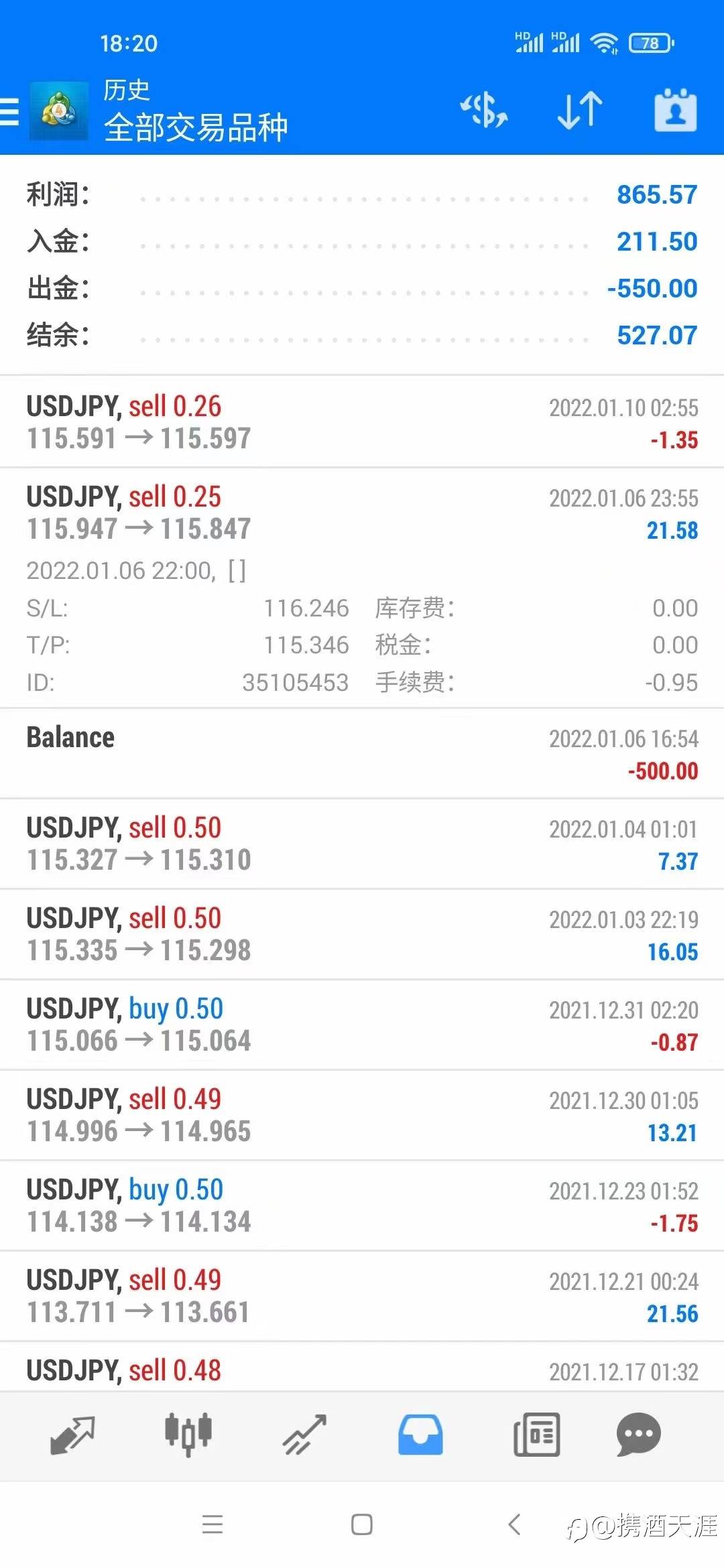This screenshot has height=1568, width=724.
Task: Expand the USDJPY buy 0.50 trade from 2021.12.23
Action: click(x=362, y=1206)
